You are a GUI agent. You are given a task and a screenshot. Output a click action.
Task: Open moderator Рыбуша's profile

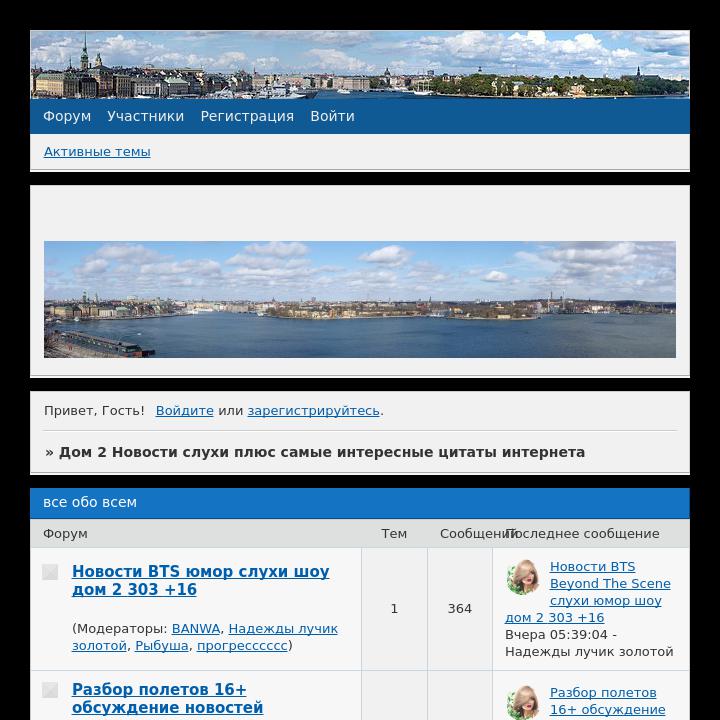click(x=161, y=646)
